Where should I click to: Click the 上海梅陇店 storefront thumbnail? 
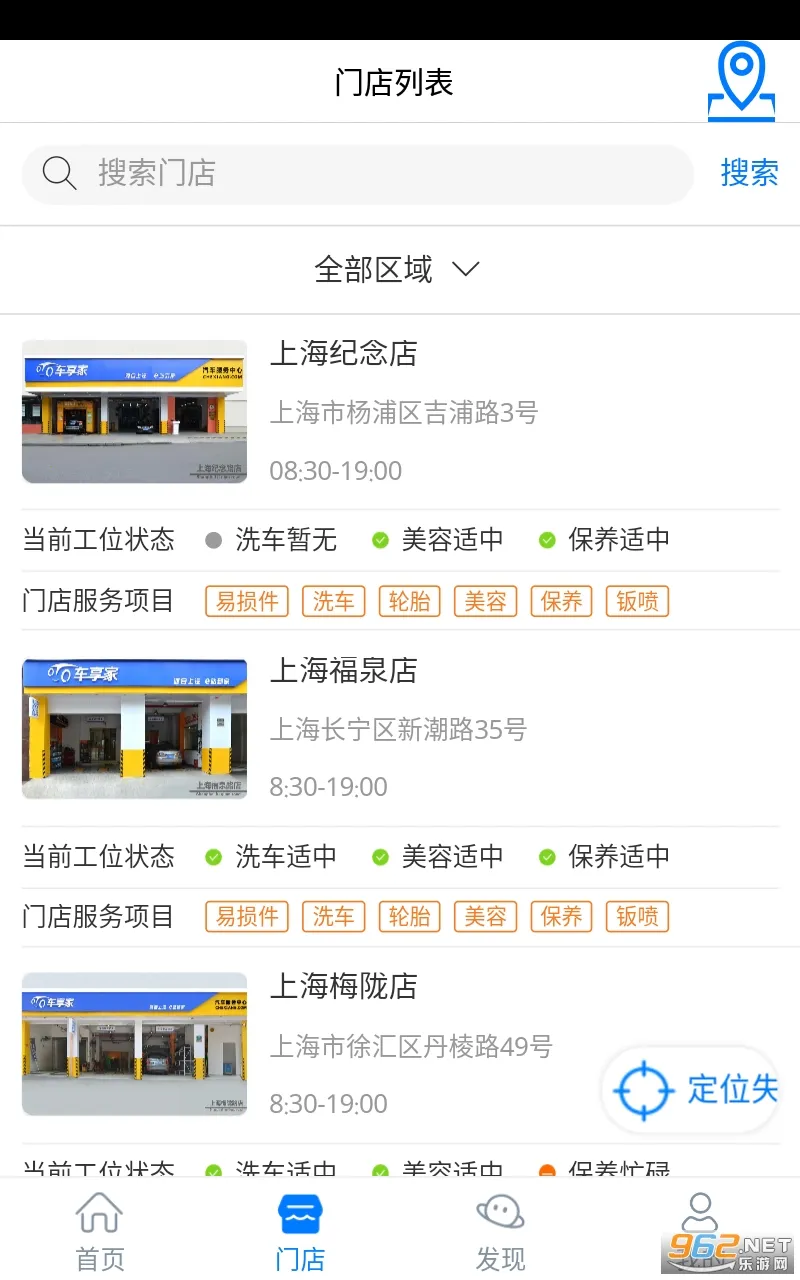pos(133,1044)
